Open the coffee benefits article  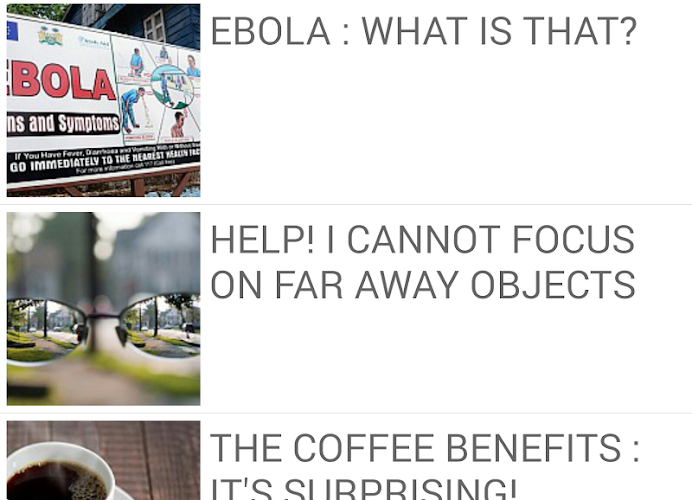(x=424, y=462)
